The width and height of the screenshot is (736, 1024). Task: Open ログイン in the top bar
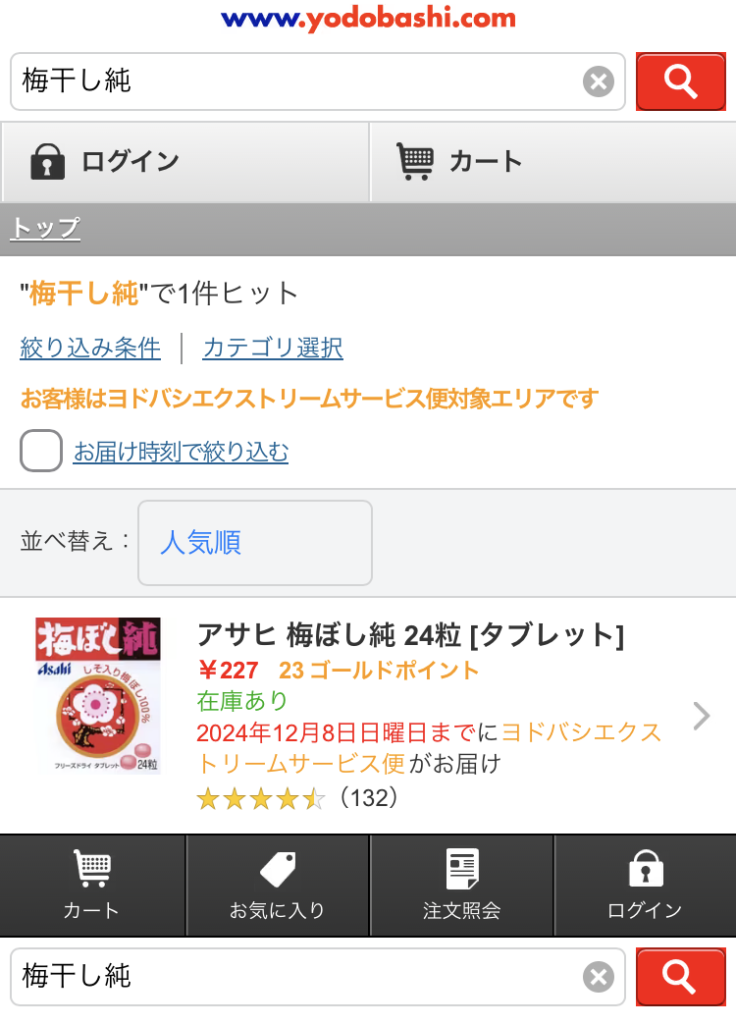(185, 162)
